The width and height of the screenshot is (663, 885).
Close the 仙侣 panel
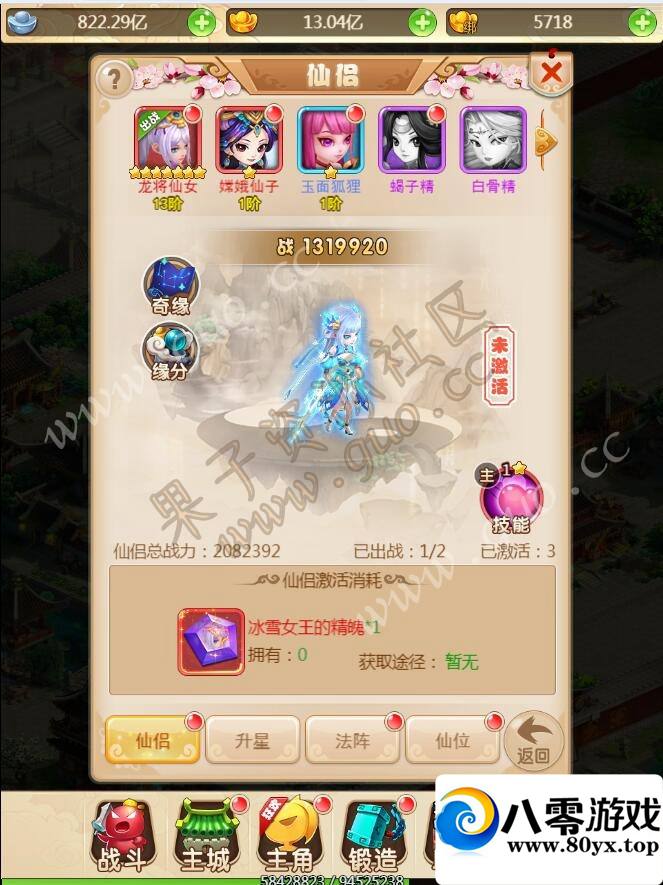coord(550,73)
